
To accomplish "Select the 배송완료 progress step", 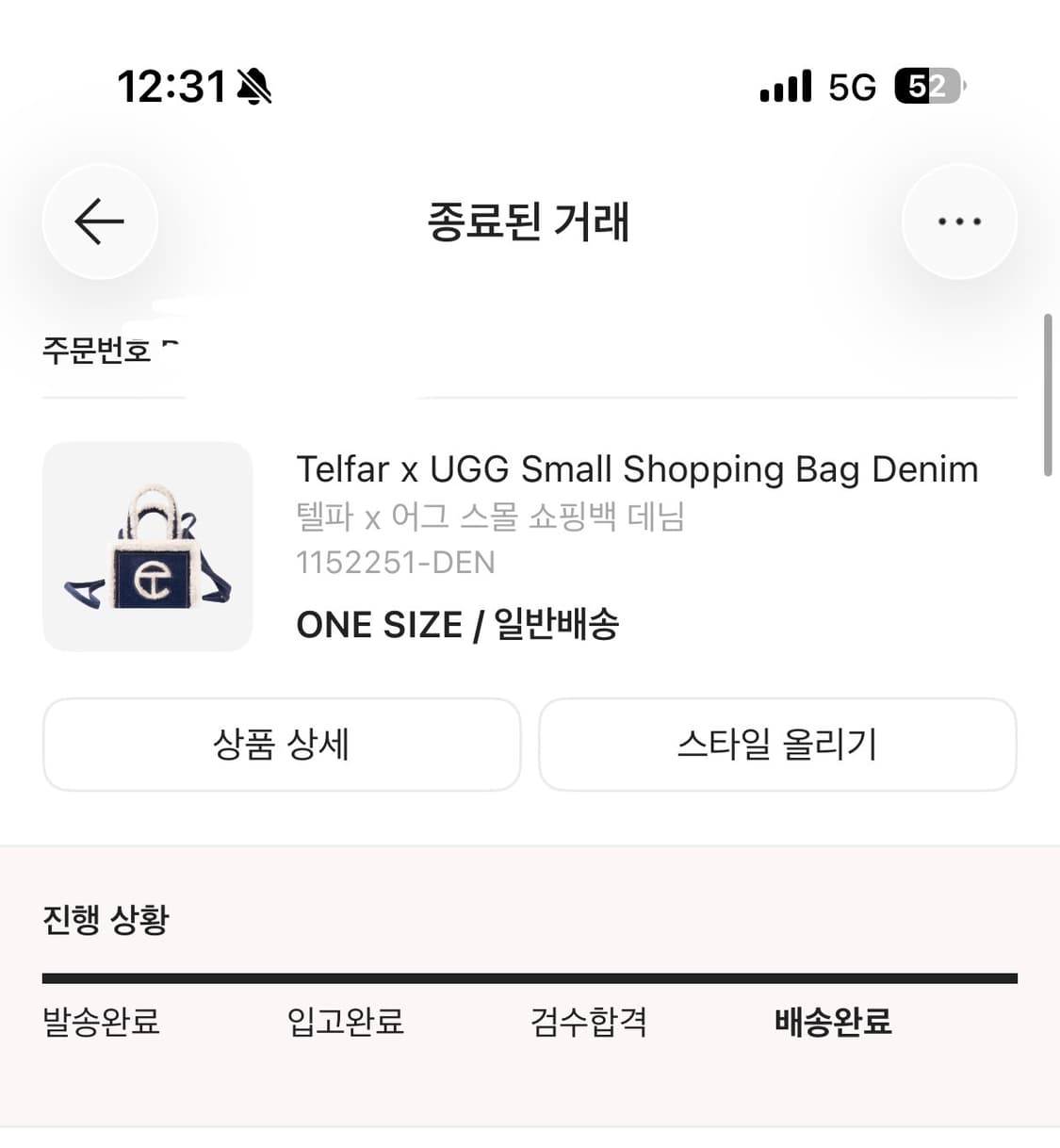I will tap(832, 1022).
